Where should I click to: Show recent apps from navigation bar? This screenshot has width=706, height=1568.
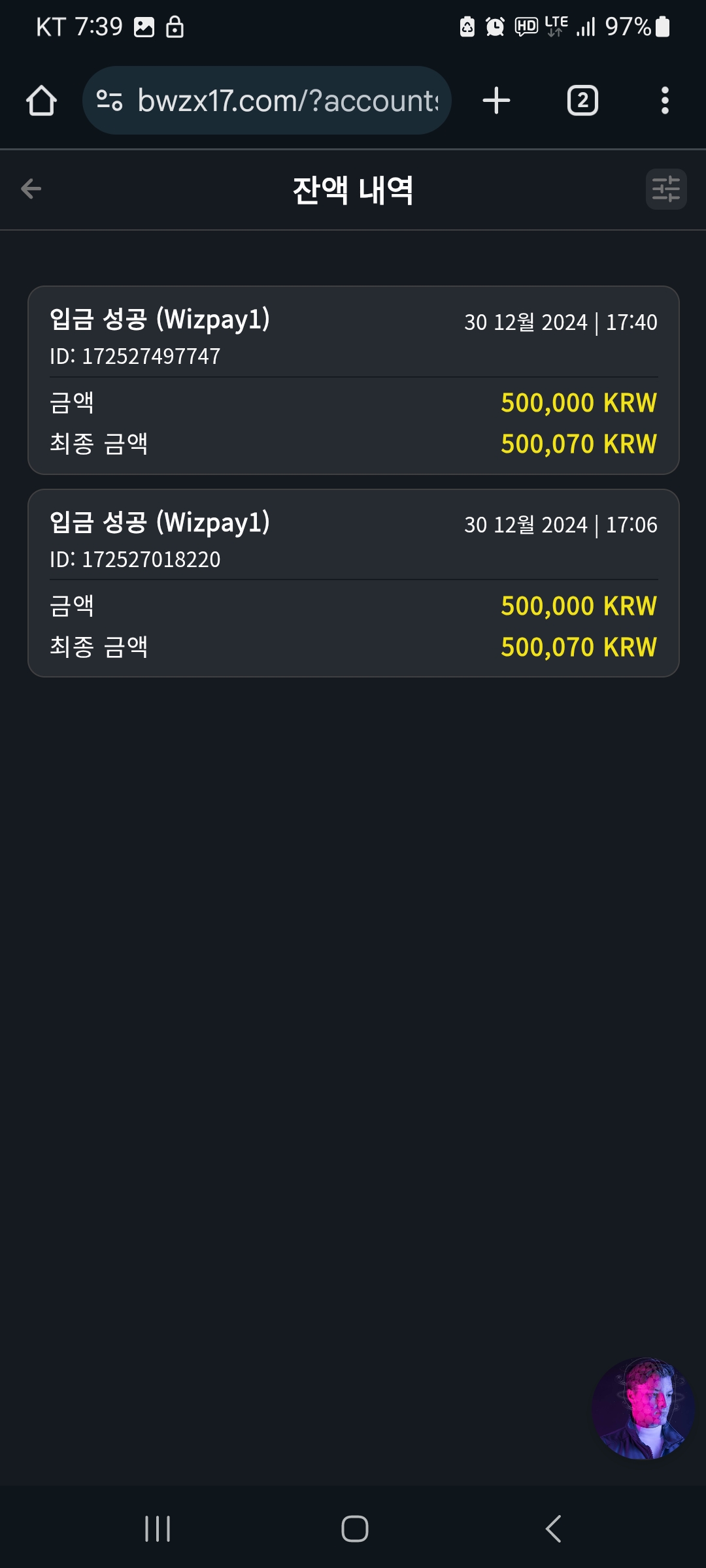(x=158, y=1529)
